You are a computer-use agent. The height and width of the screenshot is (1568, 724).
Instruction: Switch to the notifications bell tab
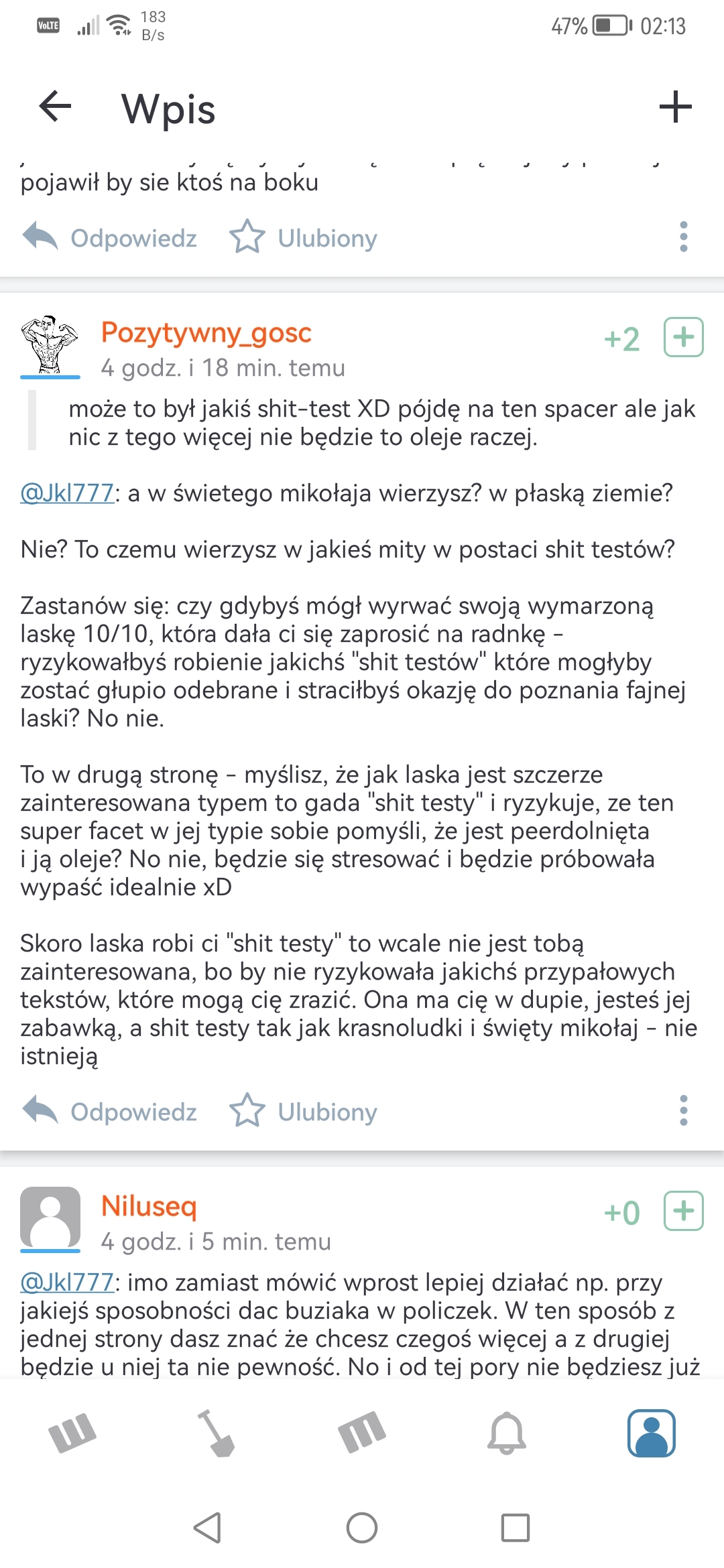click(506, 1434)
